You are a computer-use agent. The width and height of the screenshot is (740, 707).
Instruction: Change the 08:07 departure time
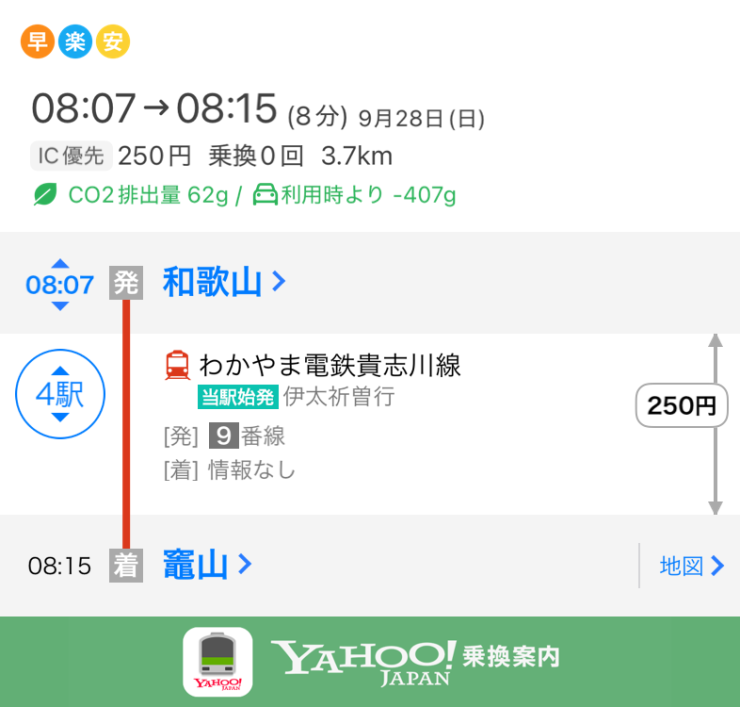[60, 284]
